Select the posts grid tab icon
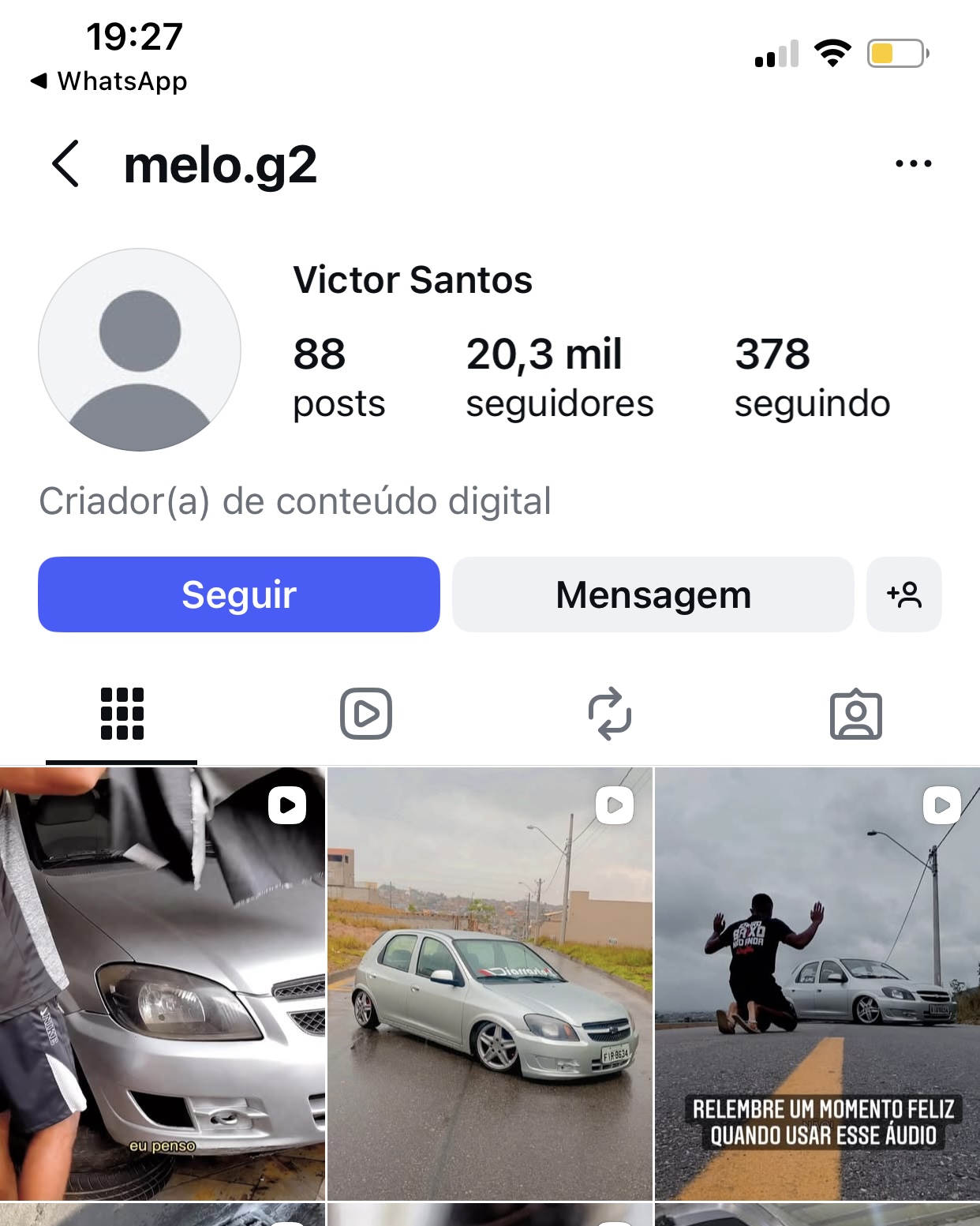Viewport: 980px width, 1226px height. 122,714
